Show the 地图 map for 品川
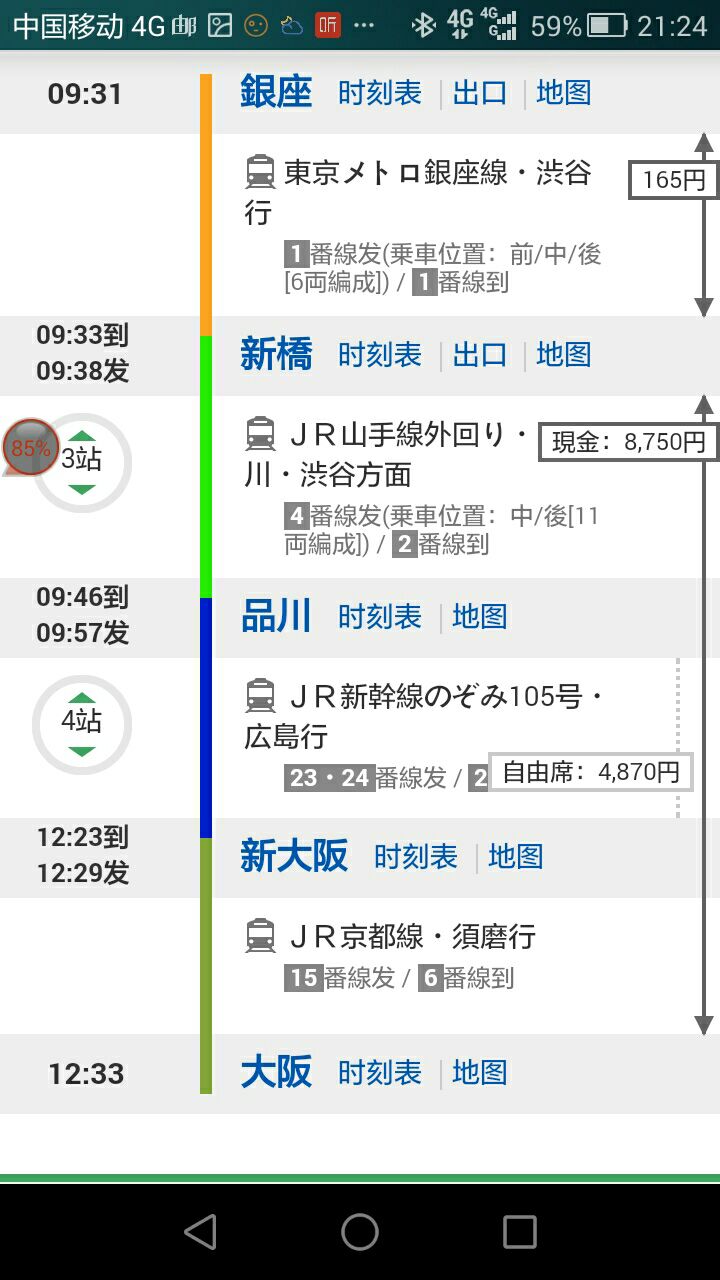The height and width of the screenshot is (1280, 720). click(479, 617)
